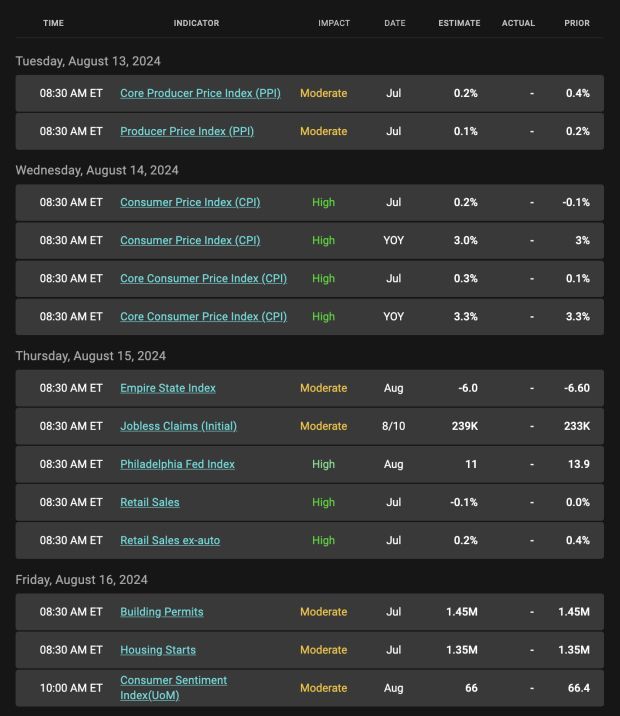Open the Producer Price Index (PPI) link with 0.1% estimate
This screenshot has height=716, width=620.
click(x=187, y=132)
